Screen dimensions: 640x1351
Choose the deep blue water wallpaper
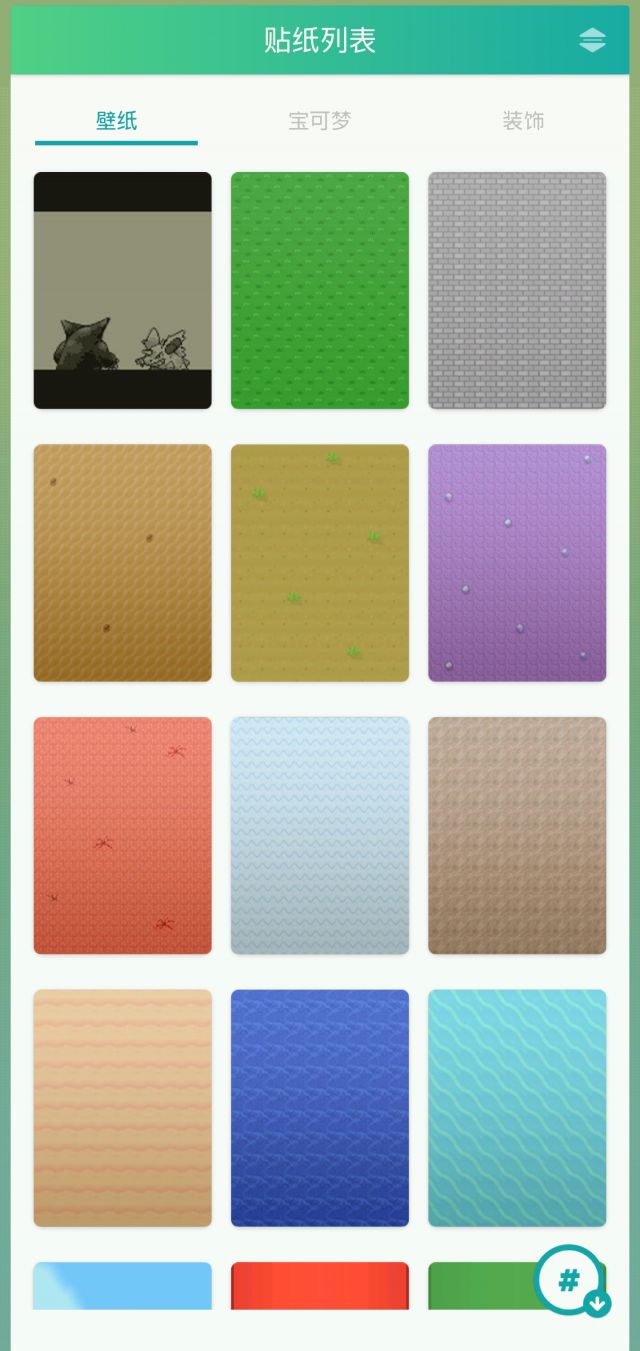(320, 1108)
